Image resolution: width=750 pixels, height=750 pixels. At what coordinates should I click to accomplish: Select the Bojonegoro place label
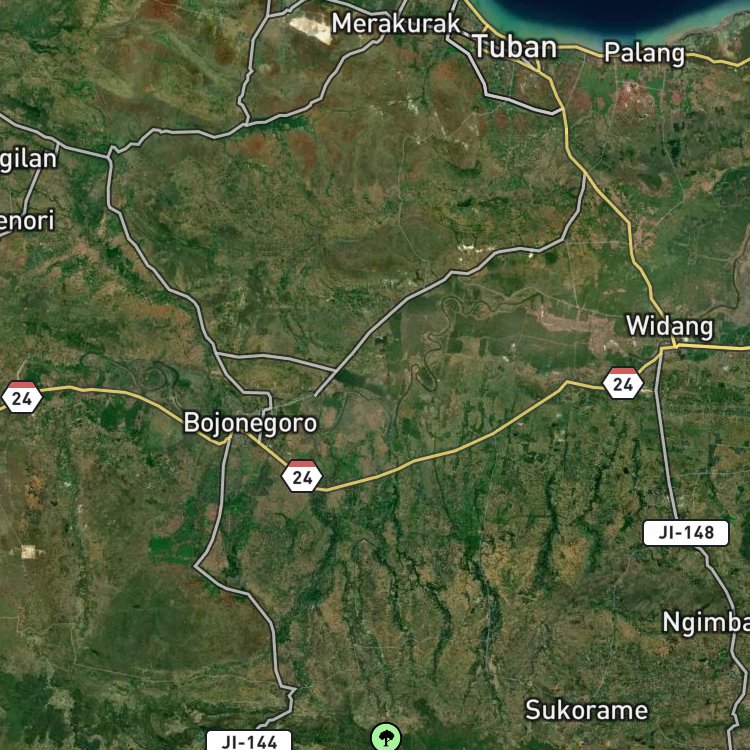tap(250, 423)
